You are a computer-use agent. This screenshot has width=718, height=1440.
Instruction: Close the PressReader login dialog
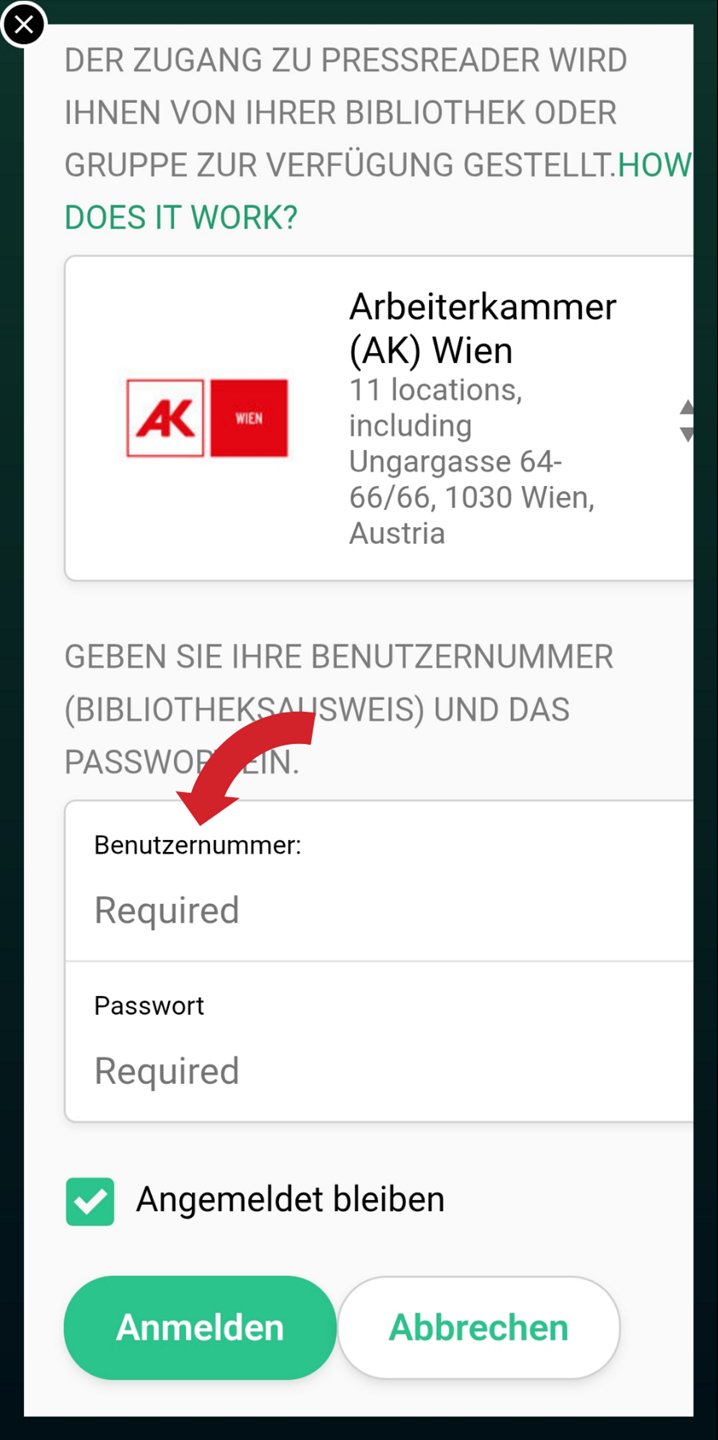pos(24,25)
